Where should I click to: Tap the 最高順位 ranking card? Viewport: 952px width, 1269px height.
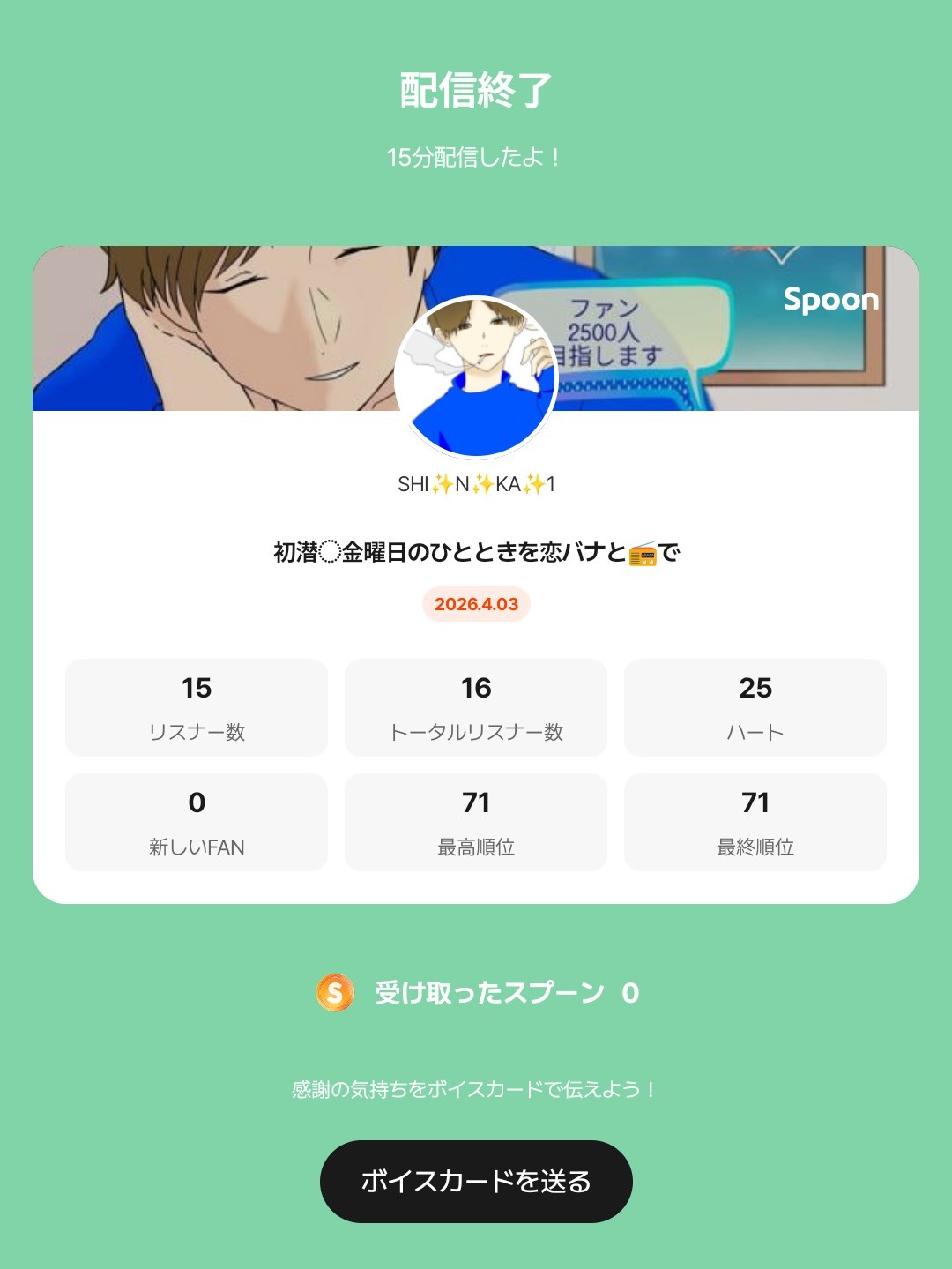click(x=476, y=821)
